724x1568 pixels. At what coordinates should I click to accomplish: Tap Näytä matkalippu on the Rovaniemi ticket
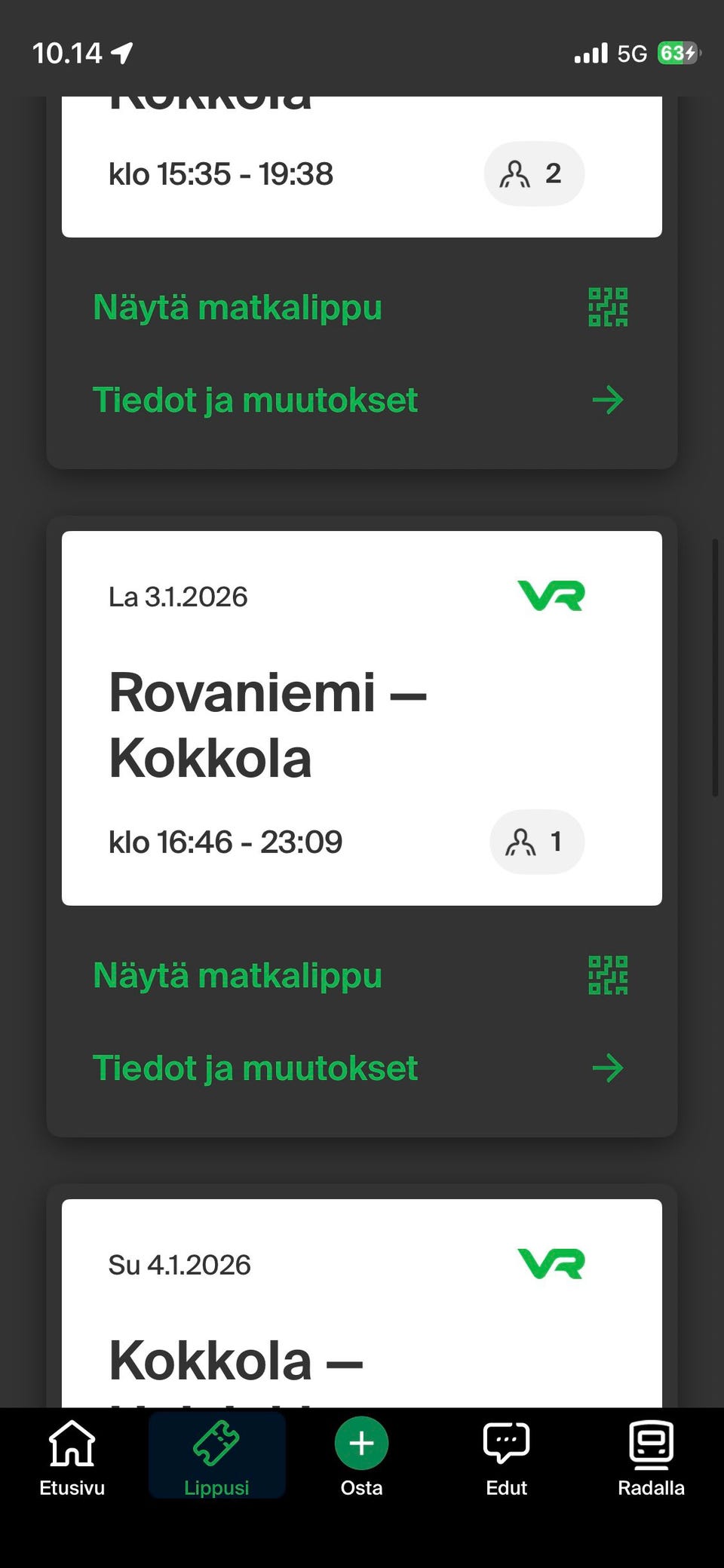coord(237,974)
